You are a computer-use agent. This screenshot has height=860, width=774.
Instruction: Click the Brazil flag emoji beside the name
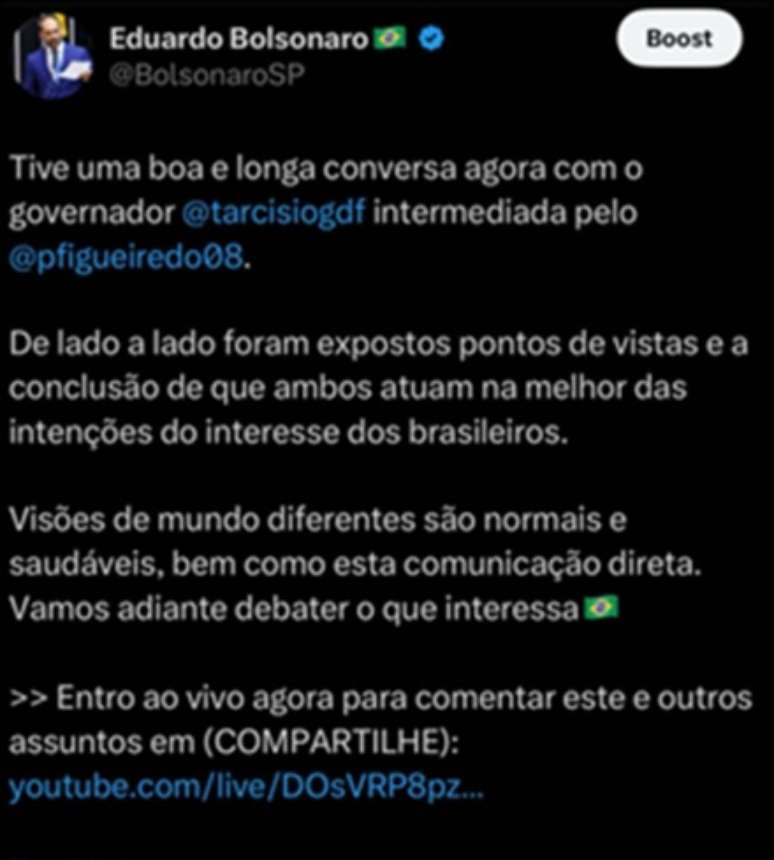tap(390, 37)
